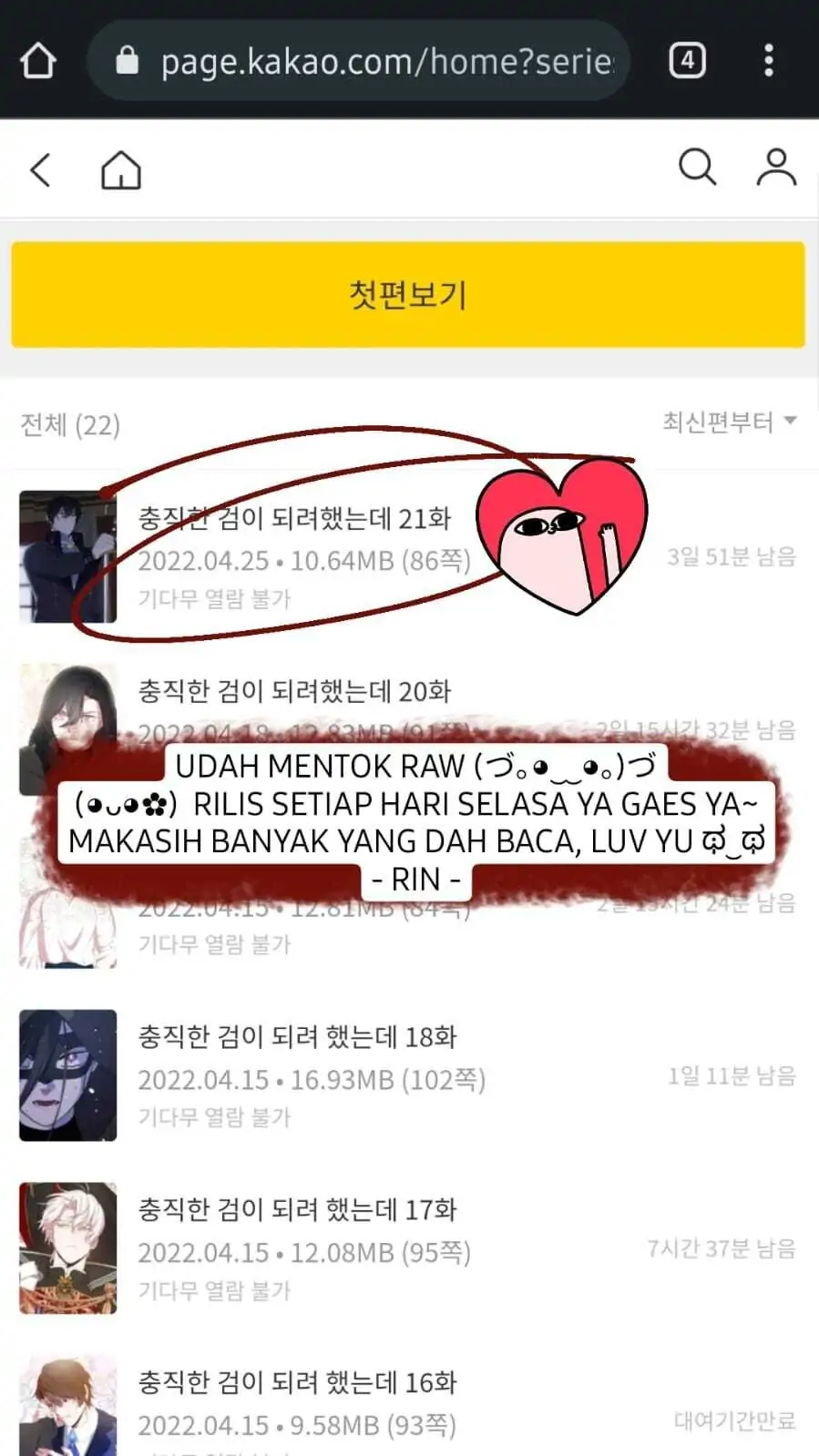This screenshot has width=819, height=1456.
Task: Open episode 17화 in the list
Action: pos(297,1210)
